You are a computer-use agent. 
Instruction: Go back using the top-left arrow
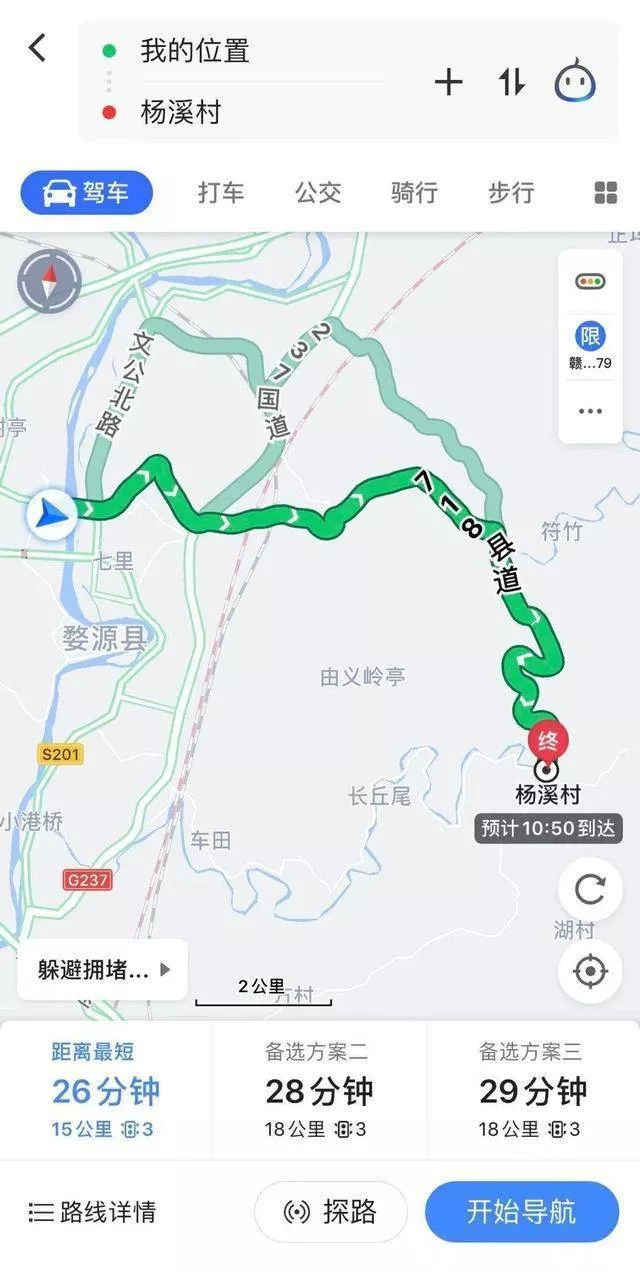coord(38,48)
